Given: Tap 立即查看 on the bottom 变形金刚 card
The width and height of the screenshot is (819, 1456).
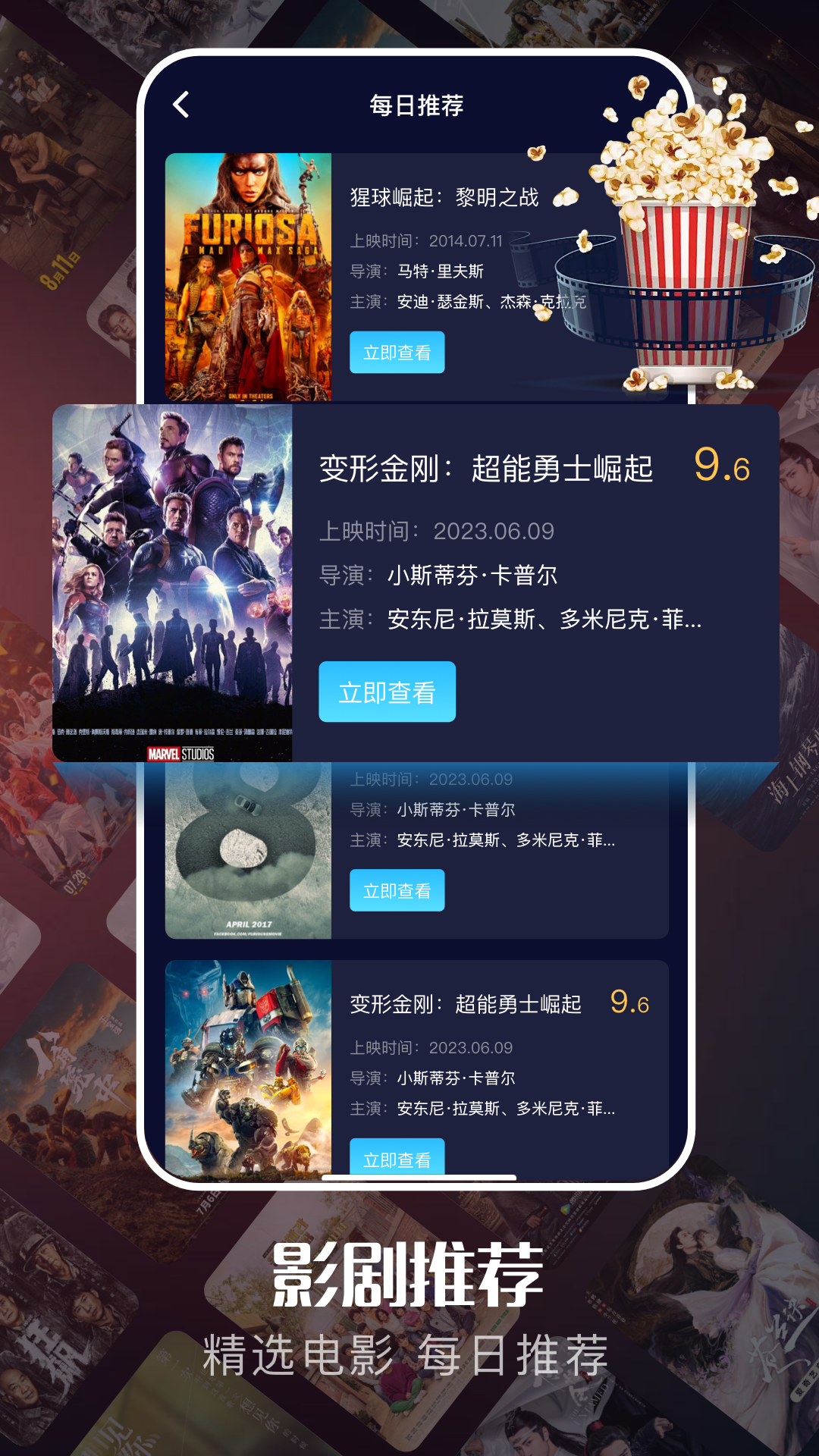Looking at the screenshot, I should tap(397, 1159).
